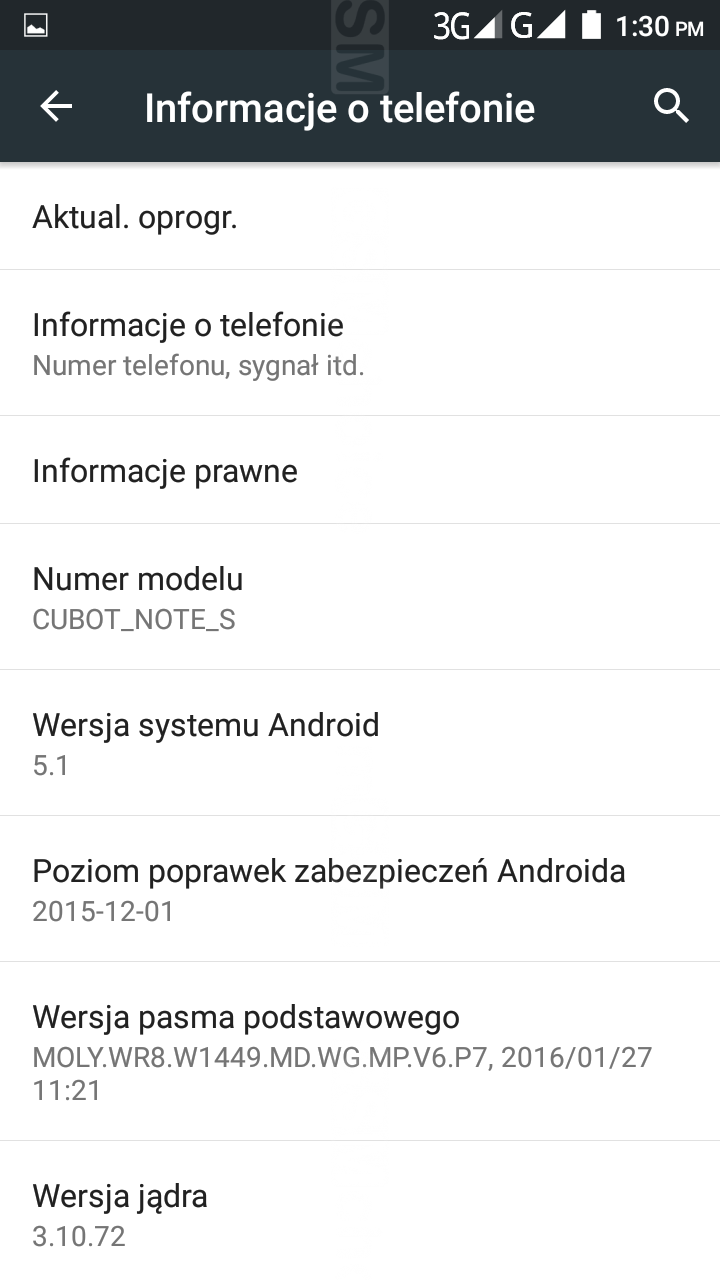Screen dimensions: 720x1280
Task: Open Informacje o telefonie status row
Action: pyautogui.click(x=360, y=343)
